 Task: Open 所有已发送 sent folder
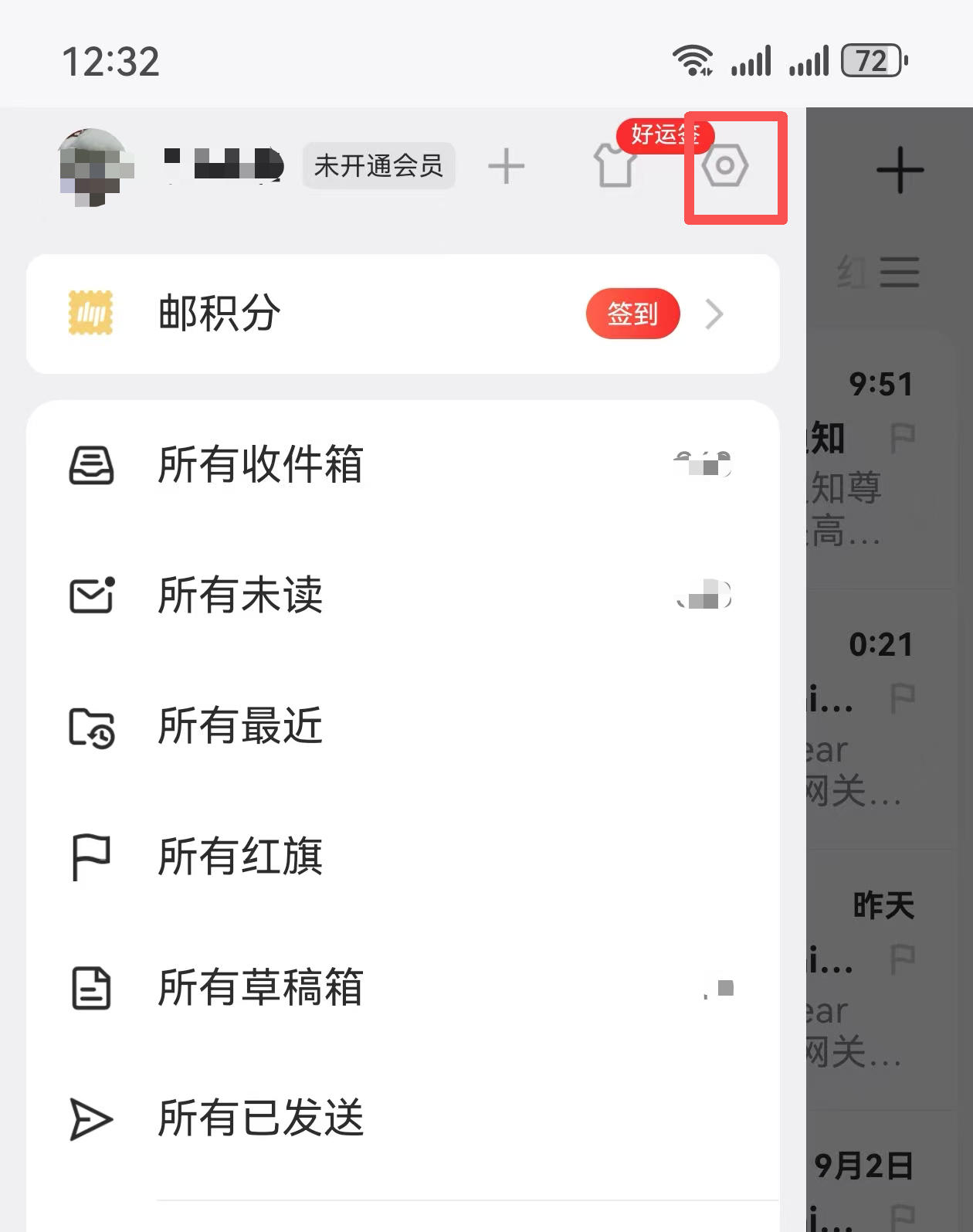[x=261, y=1118]
